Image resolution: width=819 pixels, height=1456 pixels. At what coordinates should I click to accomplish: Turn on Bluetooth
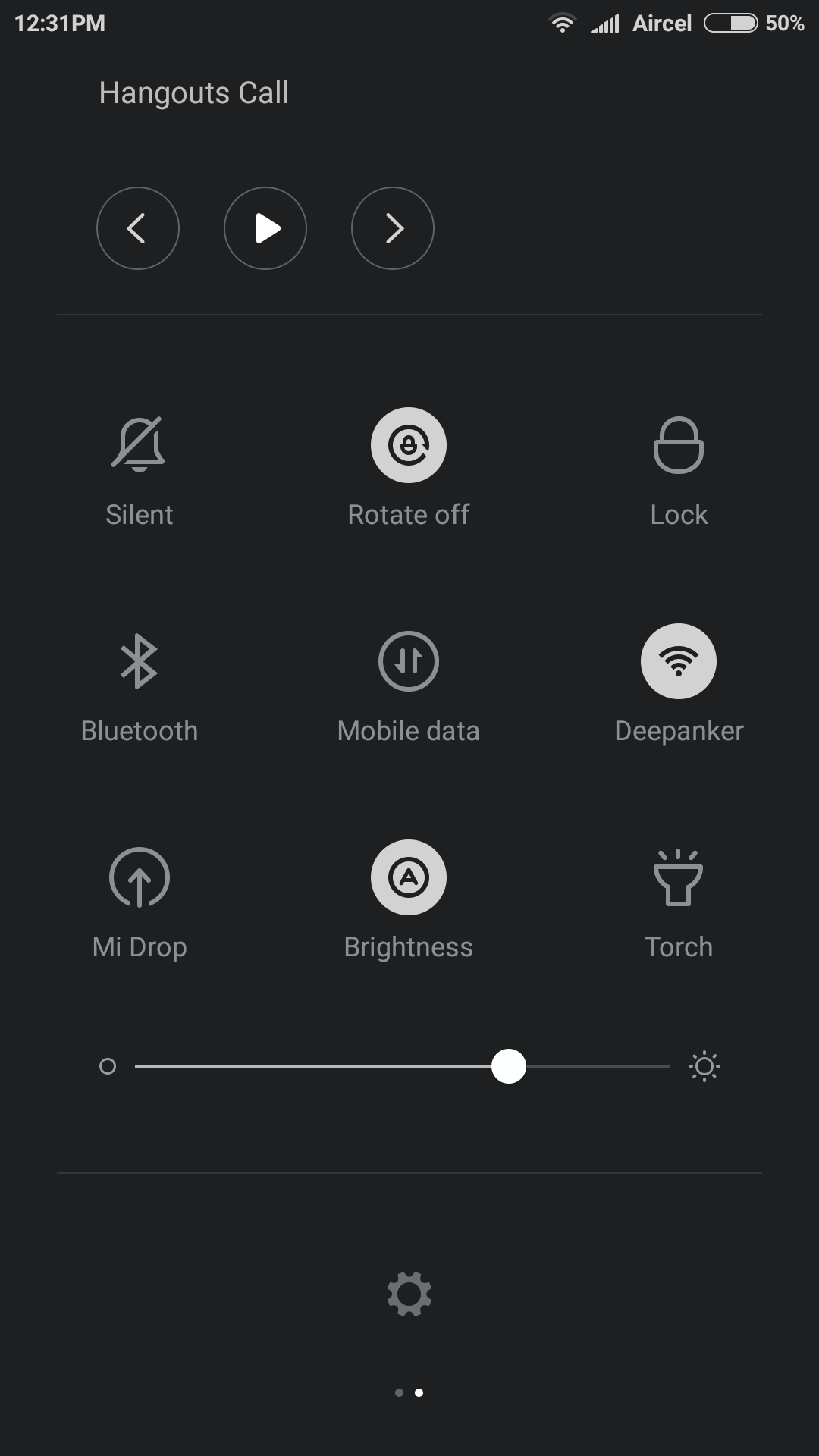coord(139,661)
